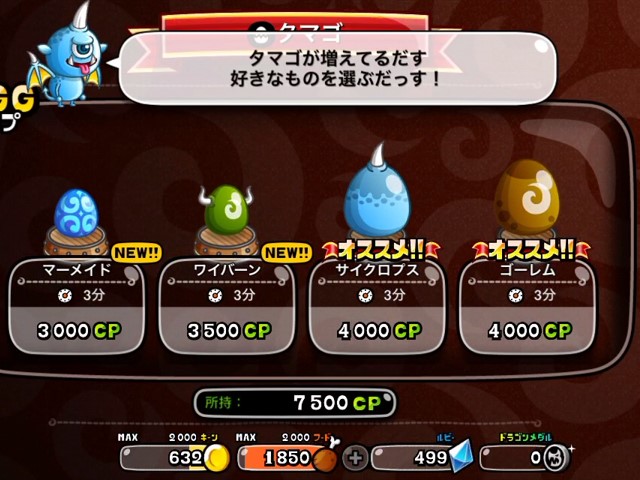This screenshot has width=640, height=480.
Task: Select the Golem egg (ゴーレム) for 4000 CP
Action: coord(527,305)
